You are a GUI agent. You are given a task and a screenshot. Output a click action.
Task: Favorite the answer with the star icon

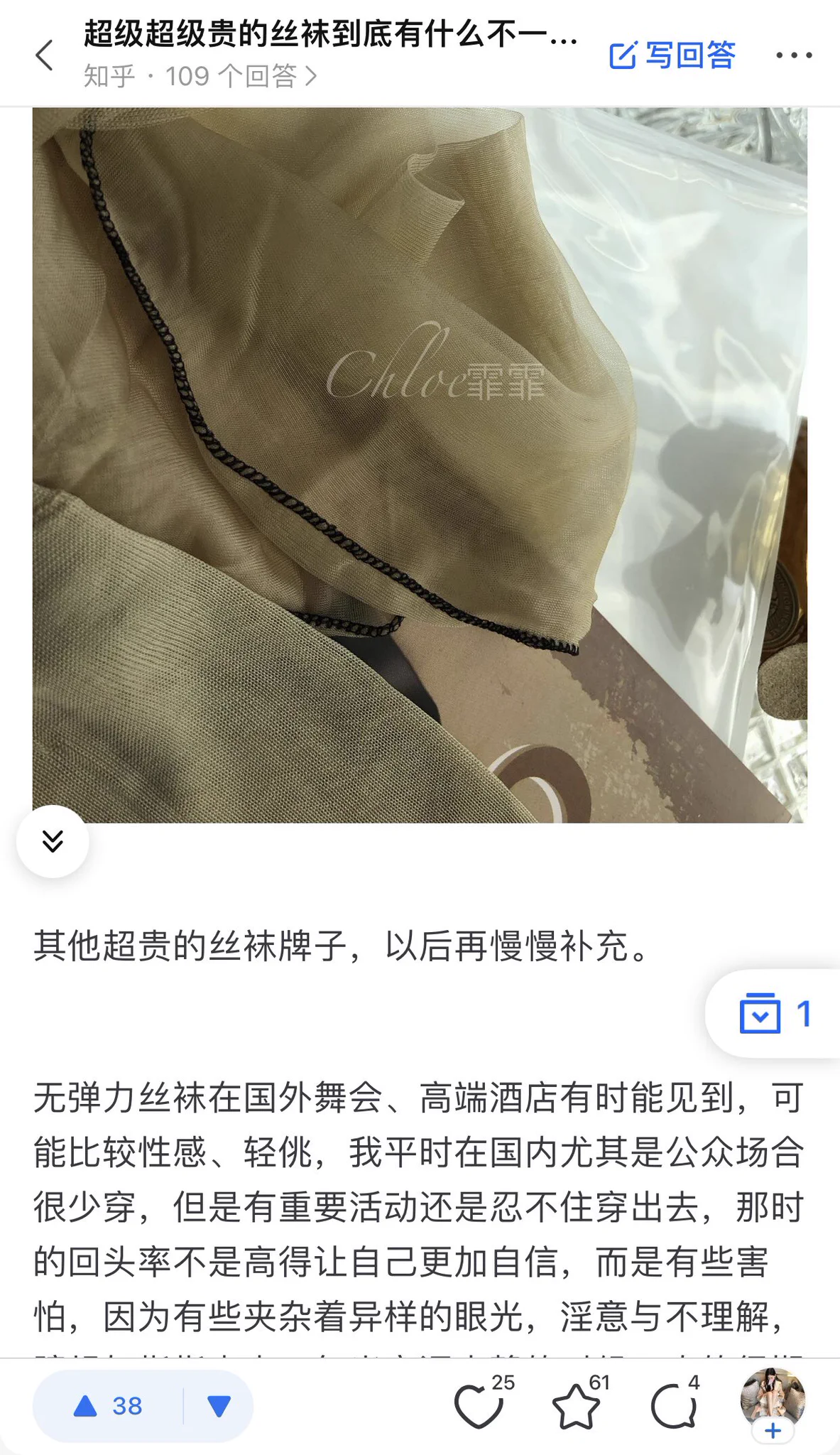(x=576, y=1406)
